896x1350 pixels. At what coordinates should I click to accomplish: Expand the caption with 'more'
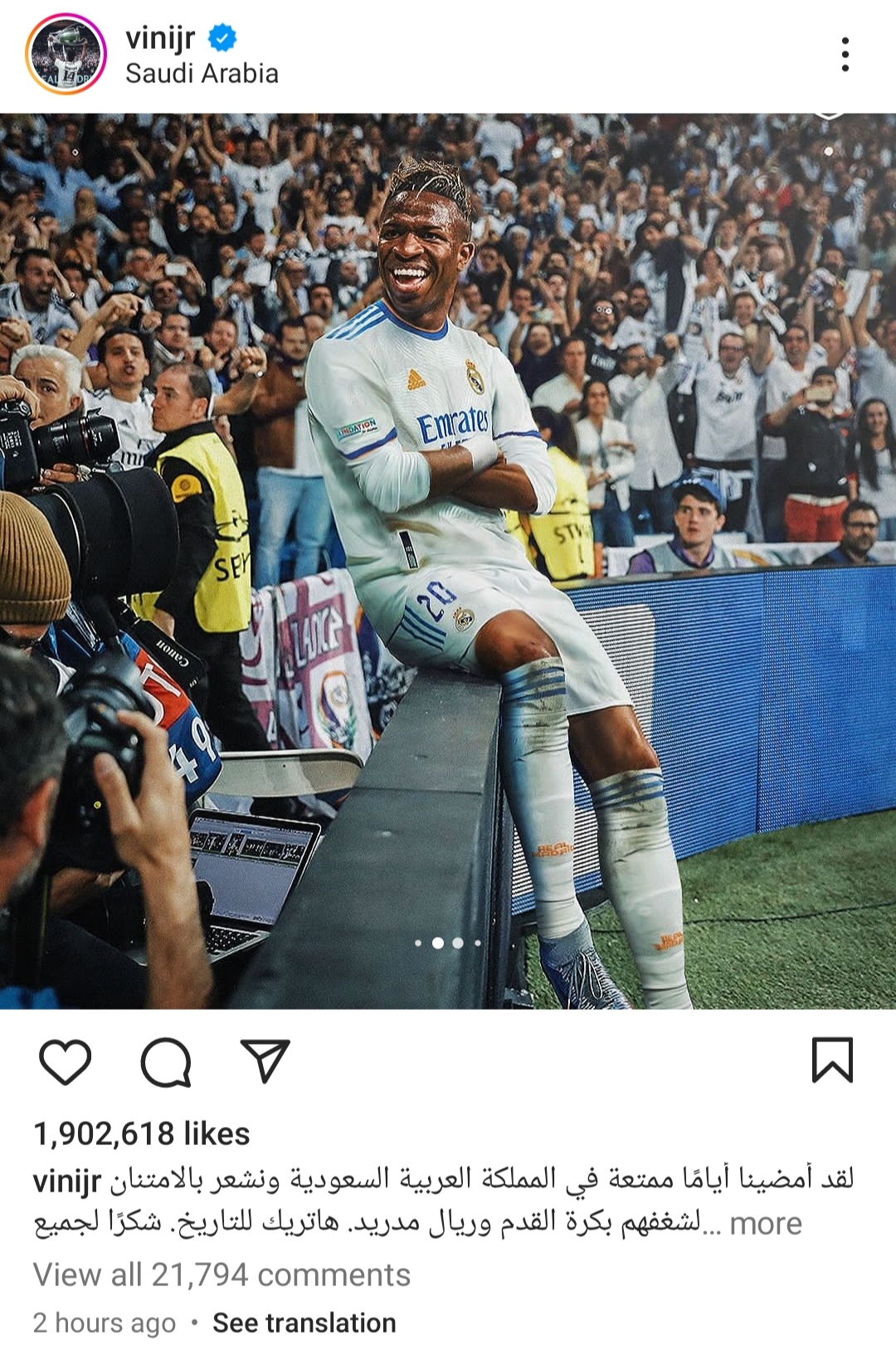[x=766, y=1223]
